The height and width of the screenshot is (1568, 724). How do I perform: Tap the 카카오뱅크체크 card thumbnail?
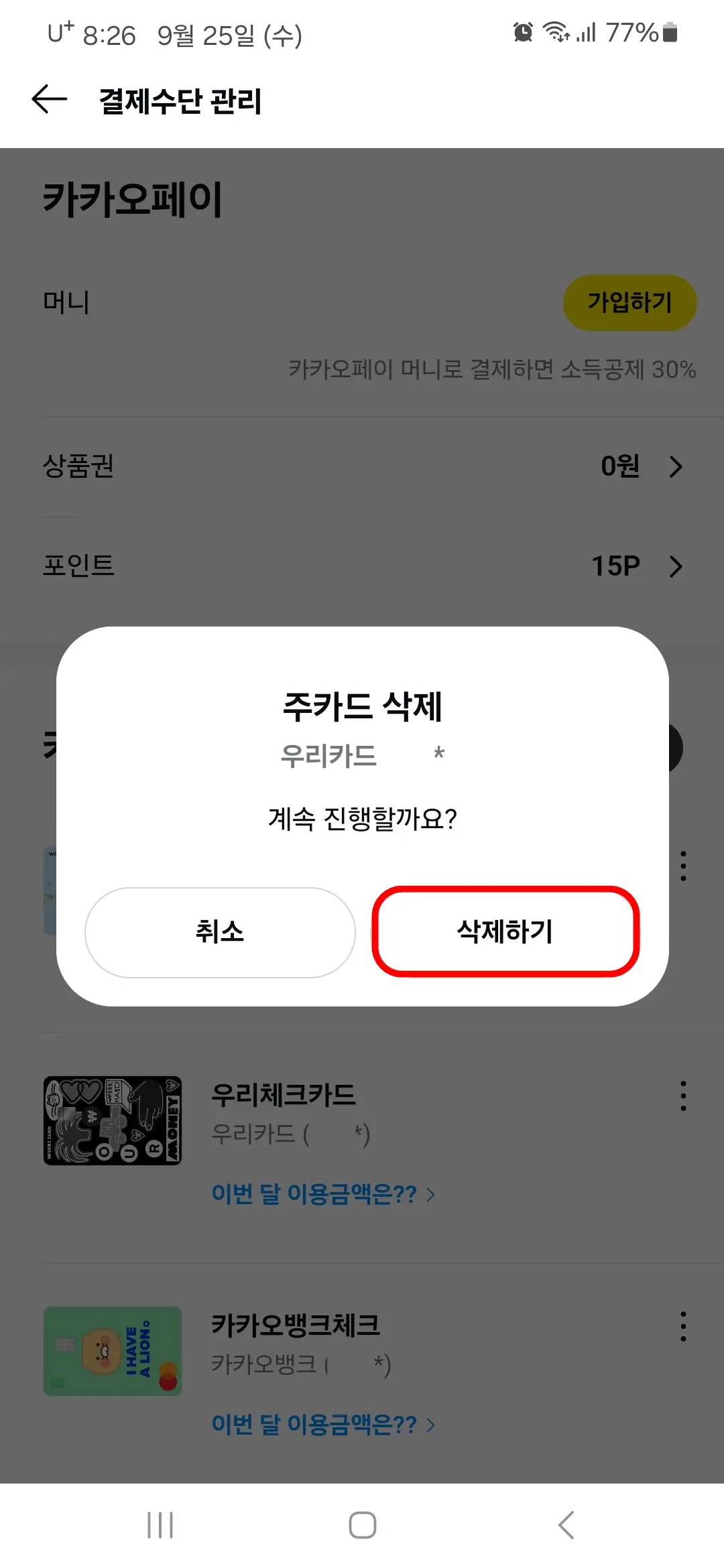pos(111,1352)
